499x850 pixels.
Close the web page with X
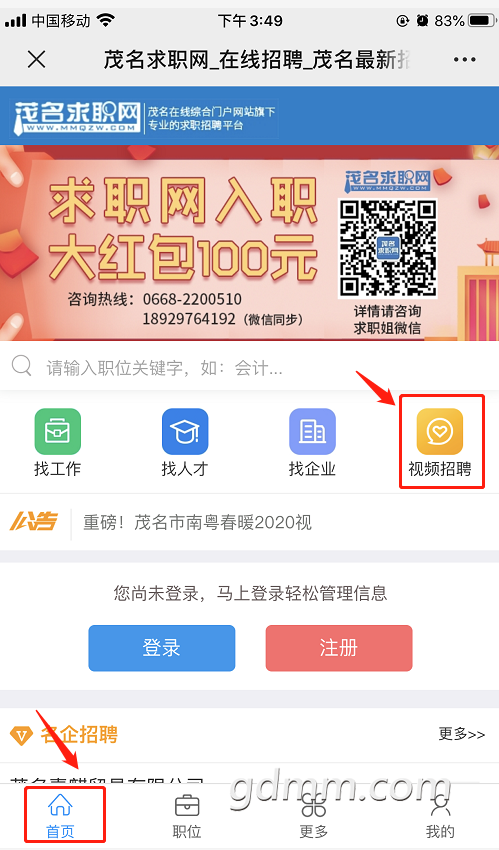(36, 59)
